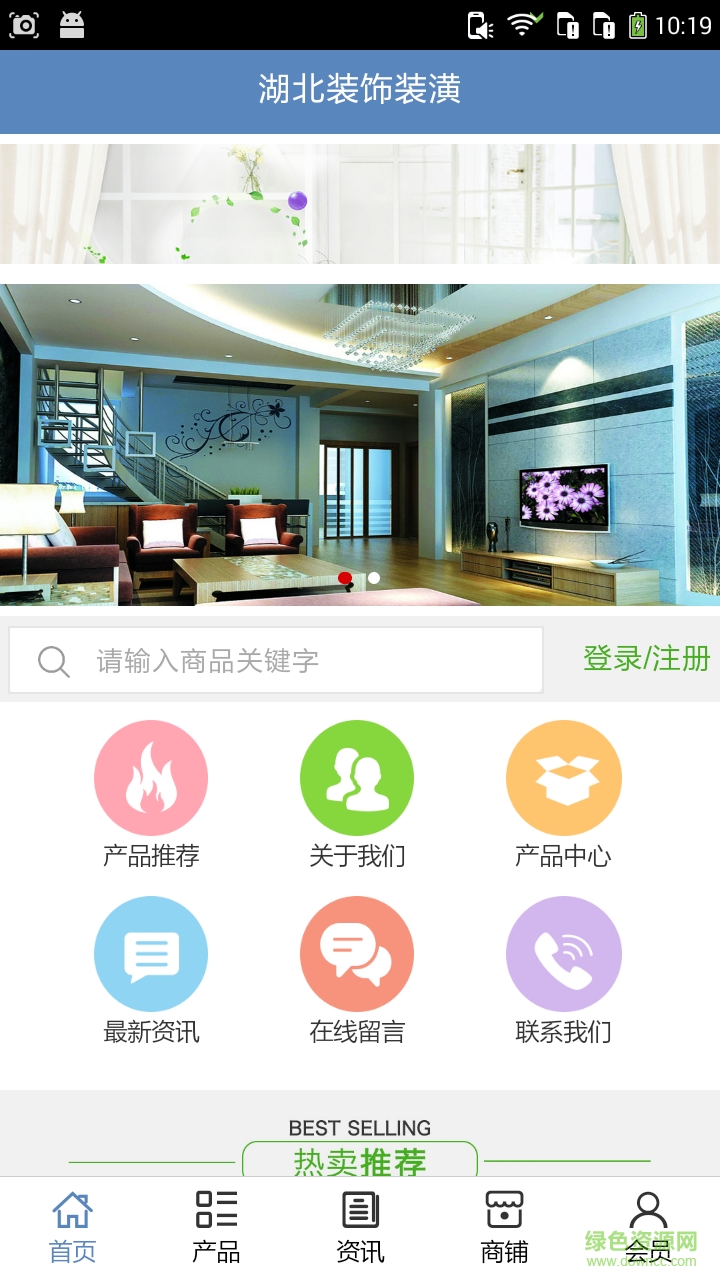Open 产品推荐 (product recommendations) flame icon
720x1280 pixels.
(151, 777)
